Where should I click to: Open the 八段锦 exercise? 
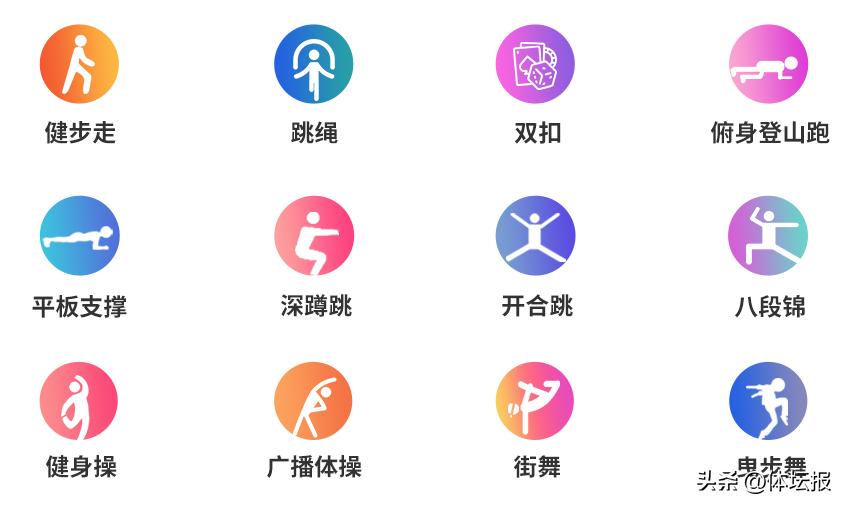768,236
